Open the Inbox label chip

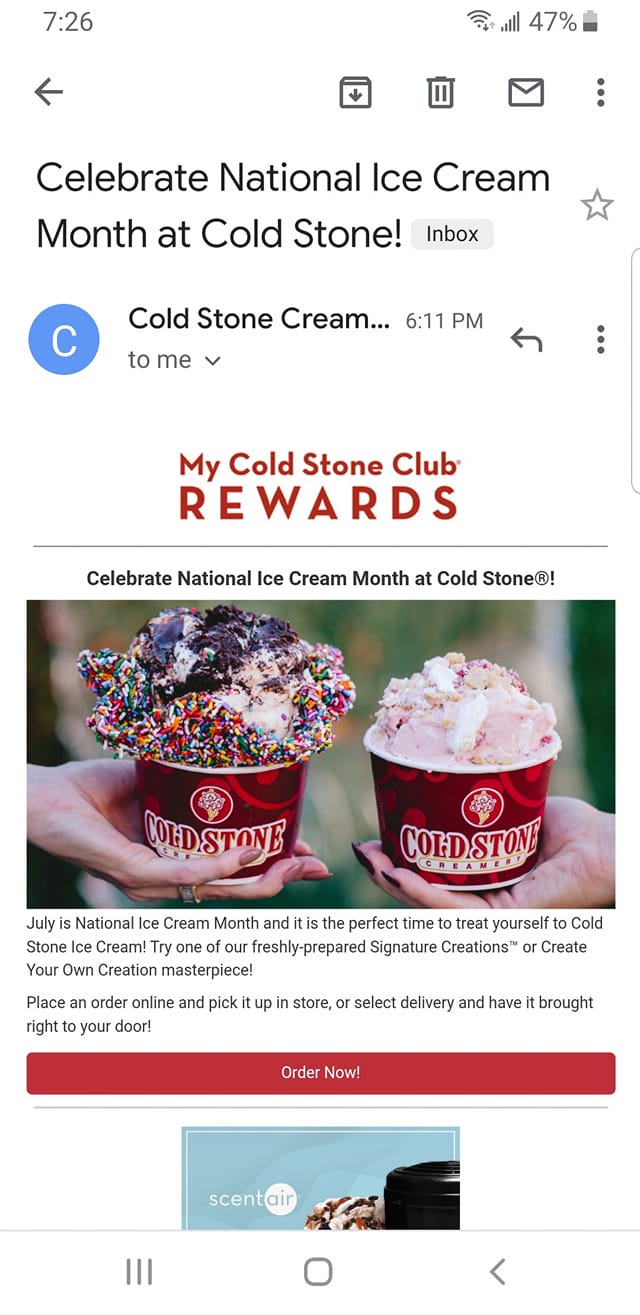(452, 234)
